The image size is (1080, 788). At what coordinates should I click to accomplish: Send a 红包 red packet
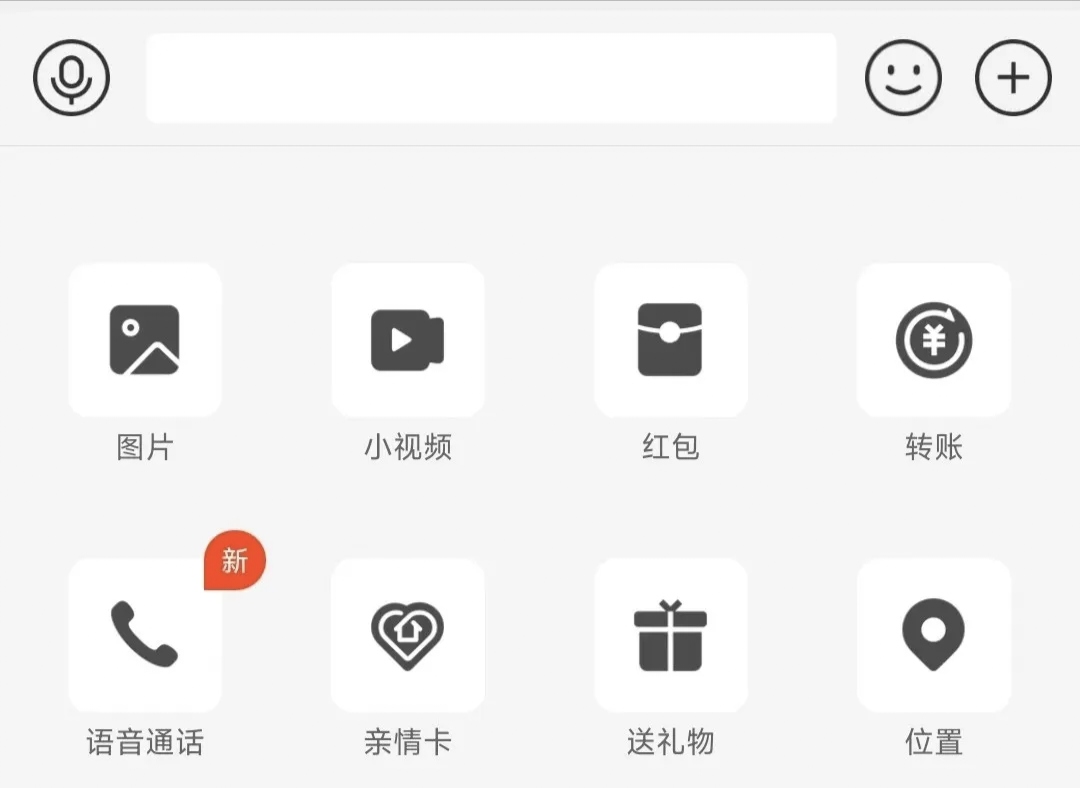click(x=670, y=341)
